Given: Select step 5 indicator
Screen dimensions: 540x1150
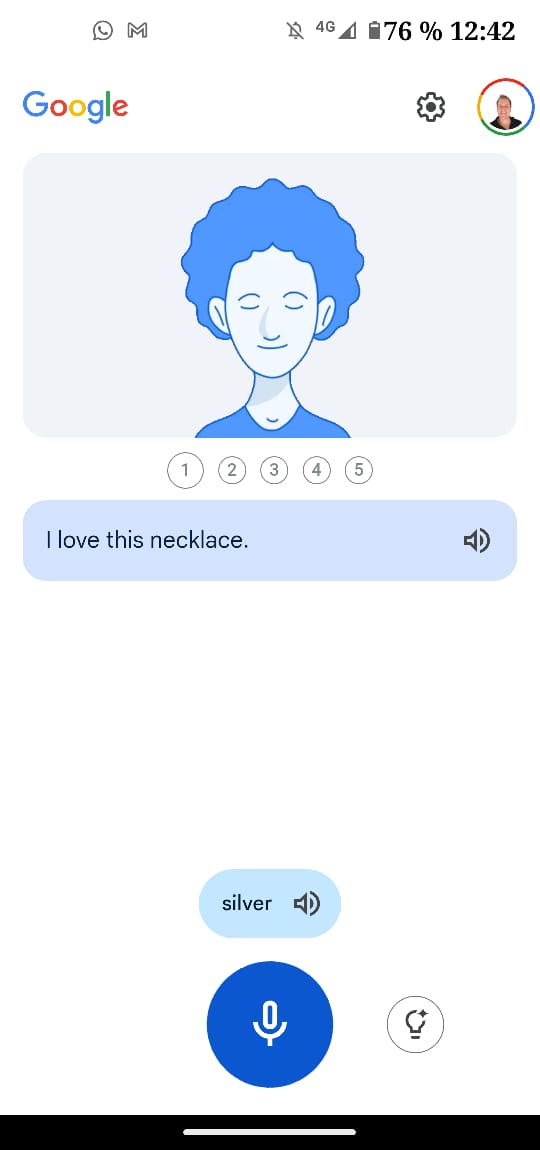Looking at the screenshot, I should (359, 470).
